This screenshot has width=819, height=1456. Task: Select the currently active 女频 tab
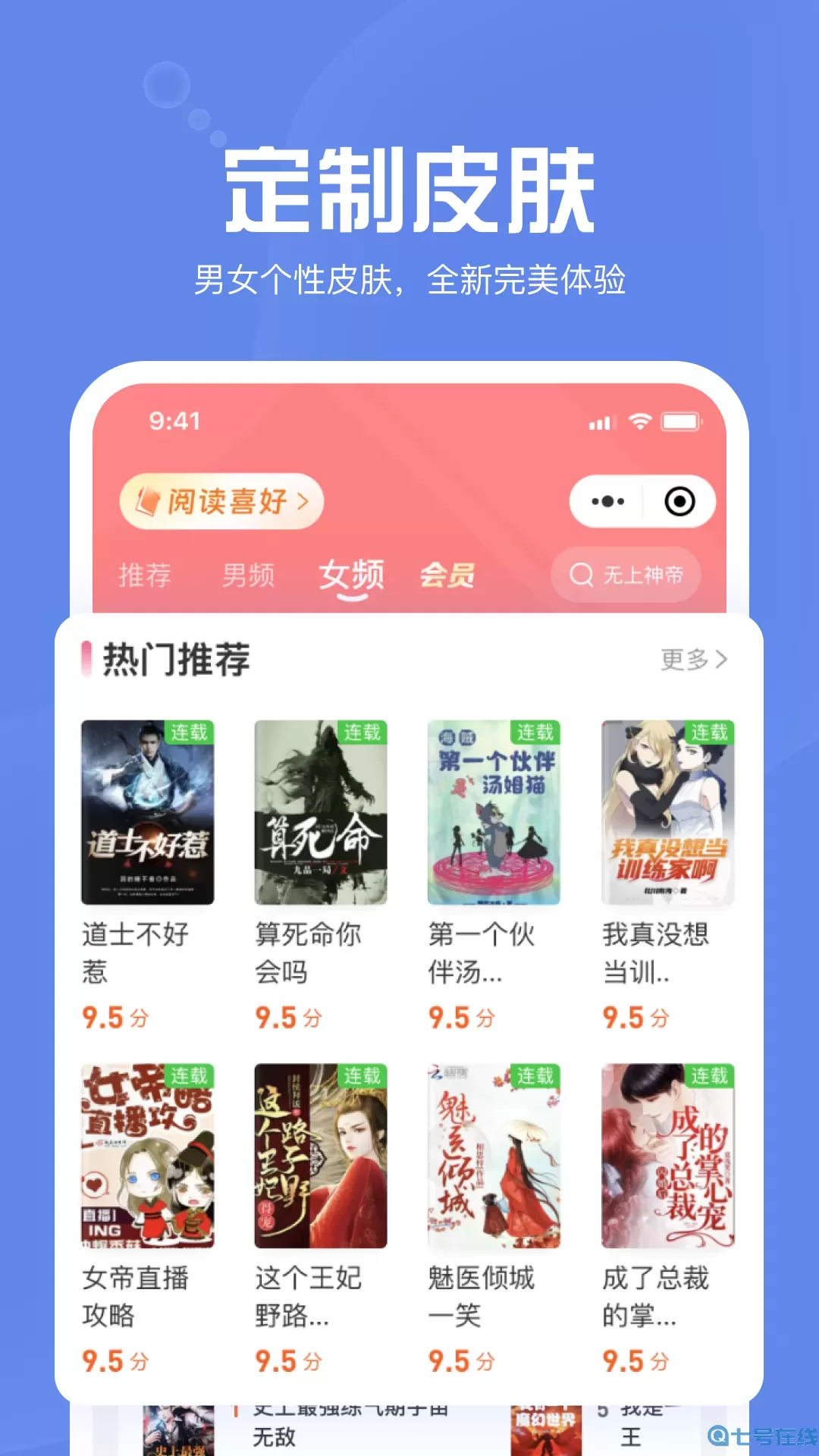pos(353,575)
